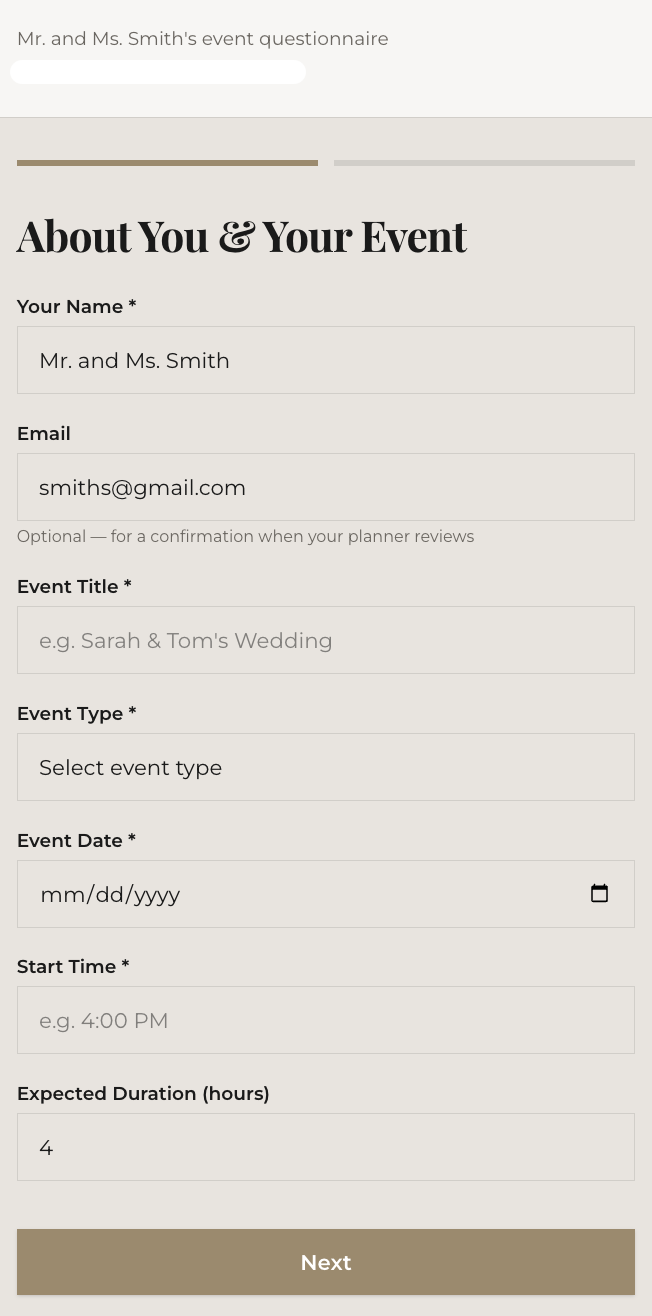Select the Event Date field
Image resolution: width=652 pixels, height=1316 pixels.
pyautogui.click(x=300, y=894)
